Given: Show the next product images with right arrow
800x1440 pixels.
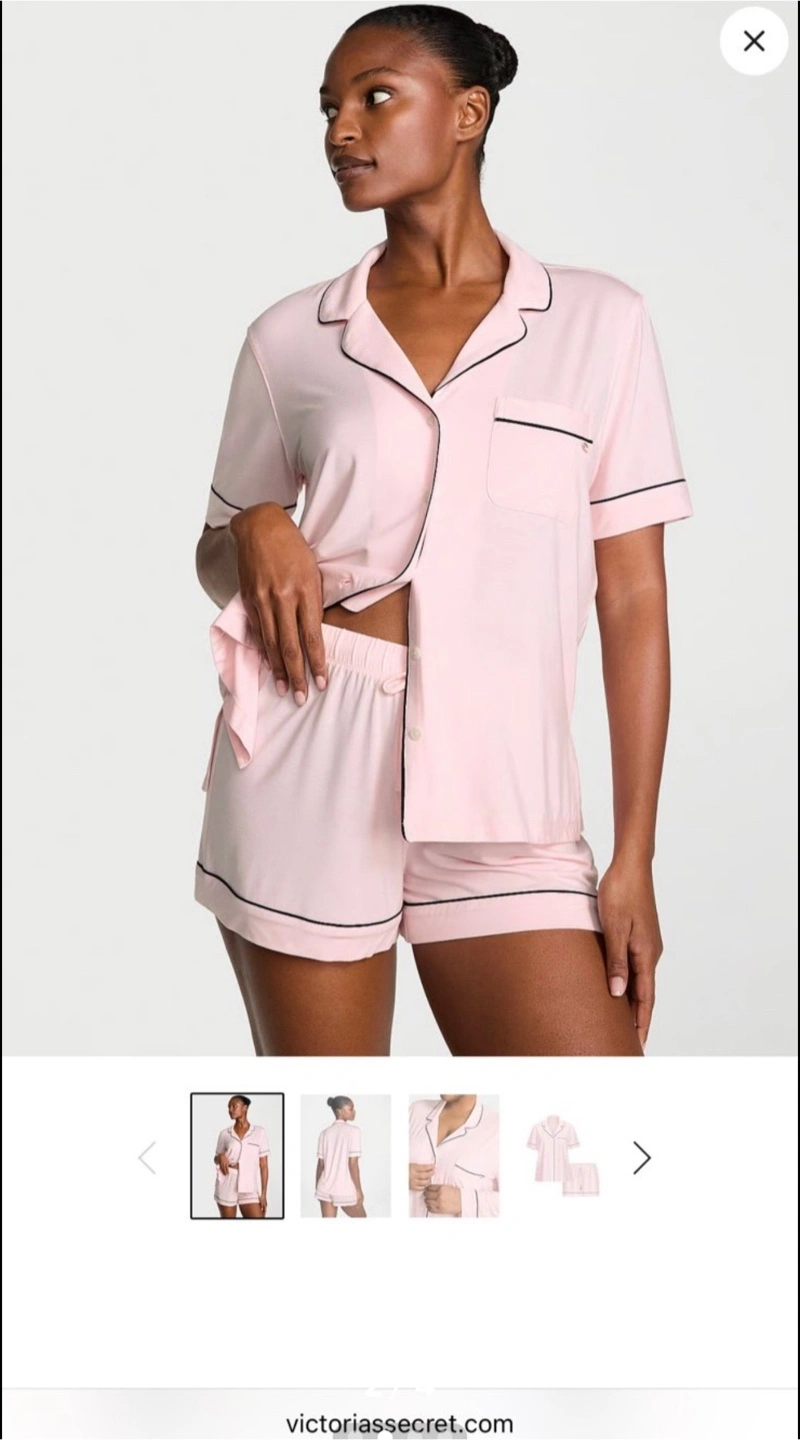Looking at the screenshot, I should tap(642, 1157).
